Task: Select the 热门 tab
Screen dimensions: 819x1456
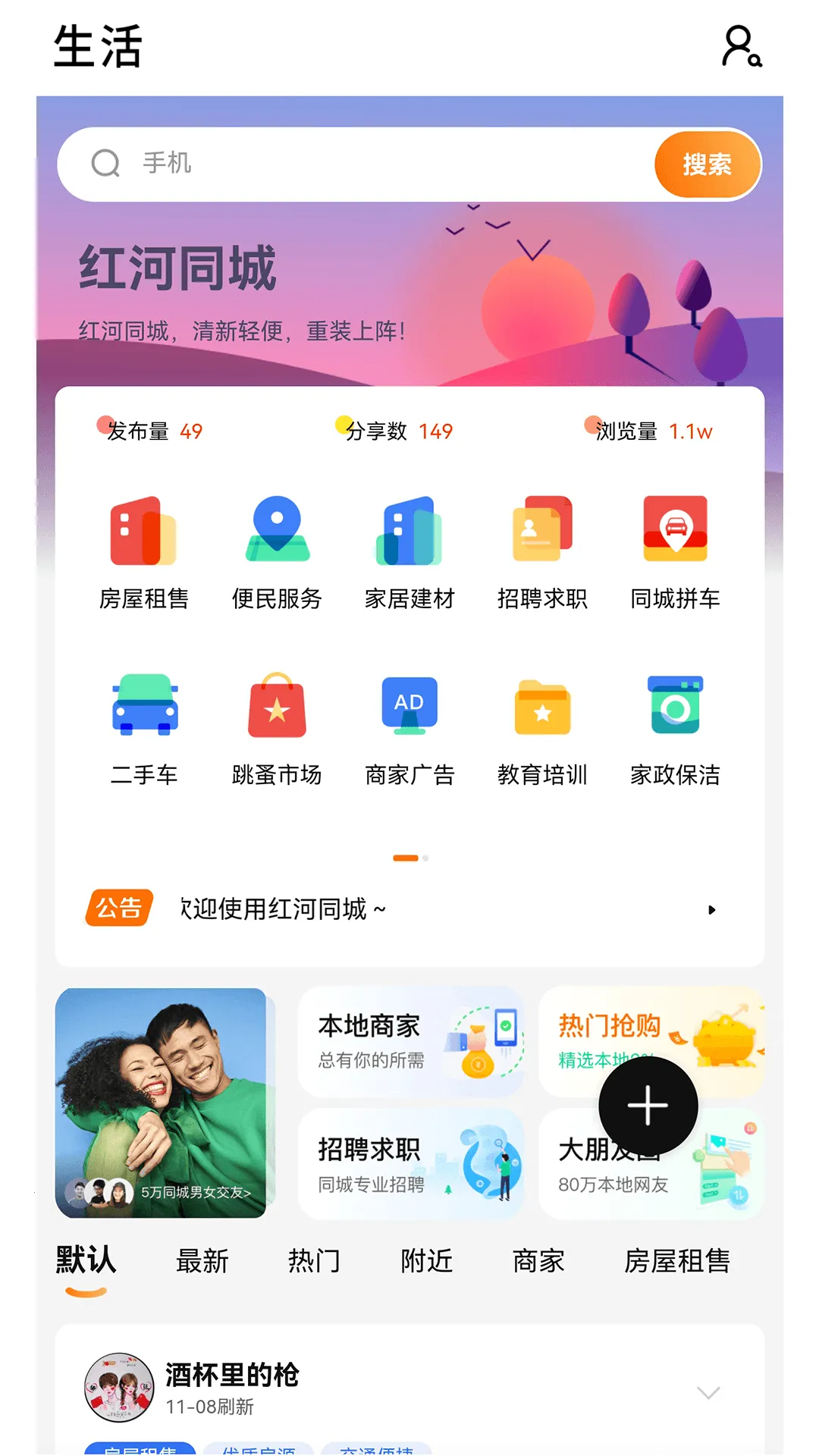Action: tap(314, 1260)
